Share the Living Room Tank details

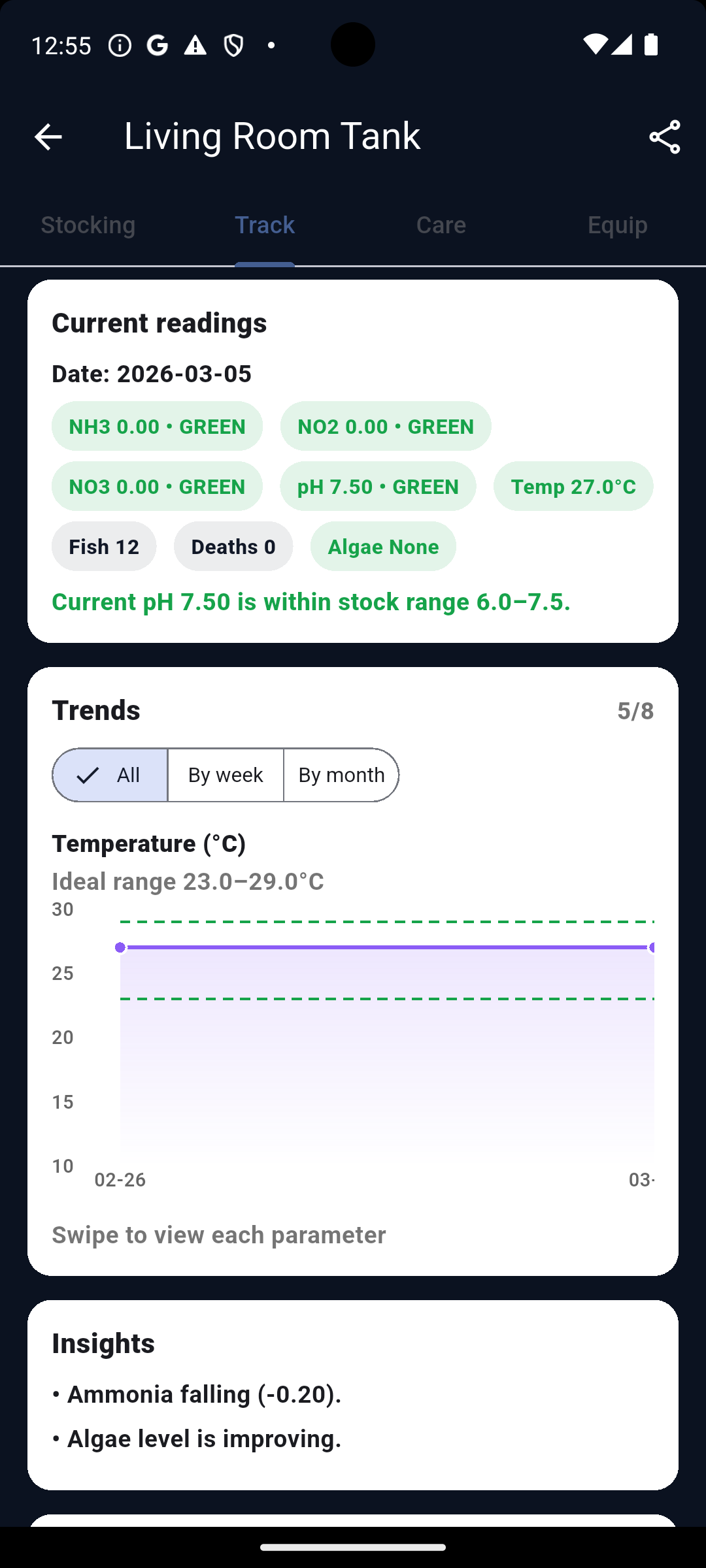(664, 137)
